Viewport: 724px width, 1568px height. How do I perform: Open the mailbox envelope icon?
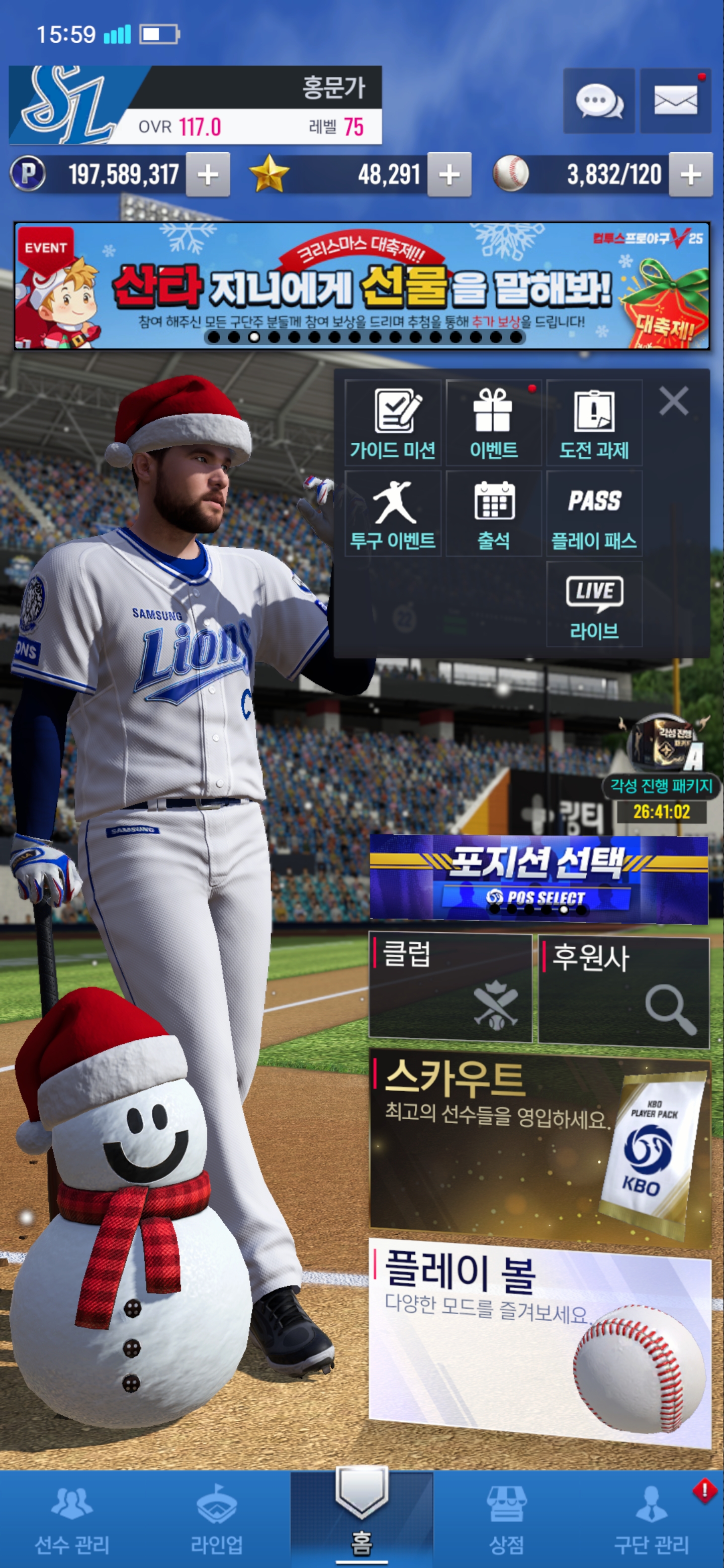675,101
